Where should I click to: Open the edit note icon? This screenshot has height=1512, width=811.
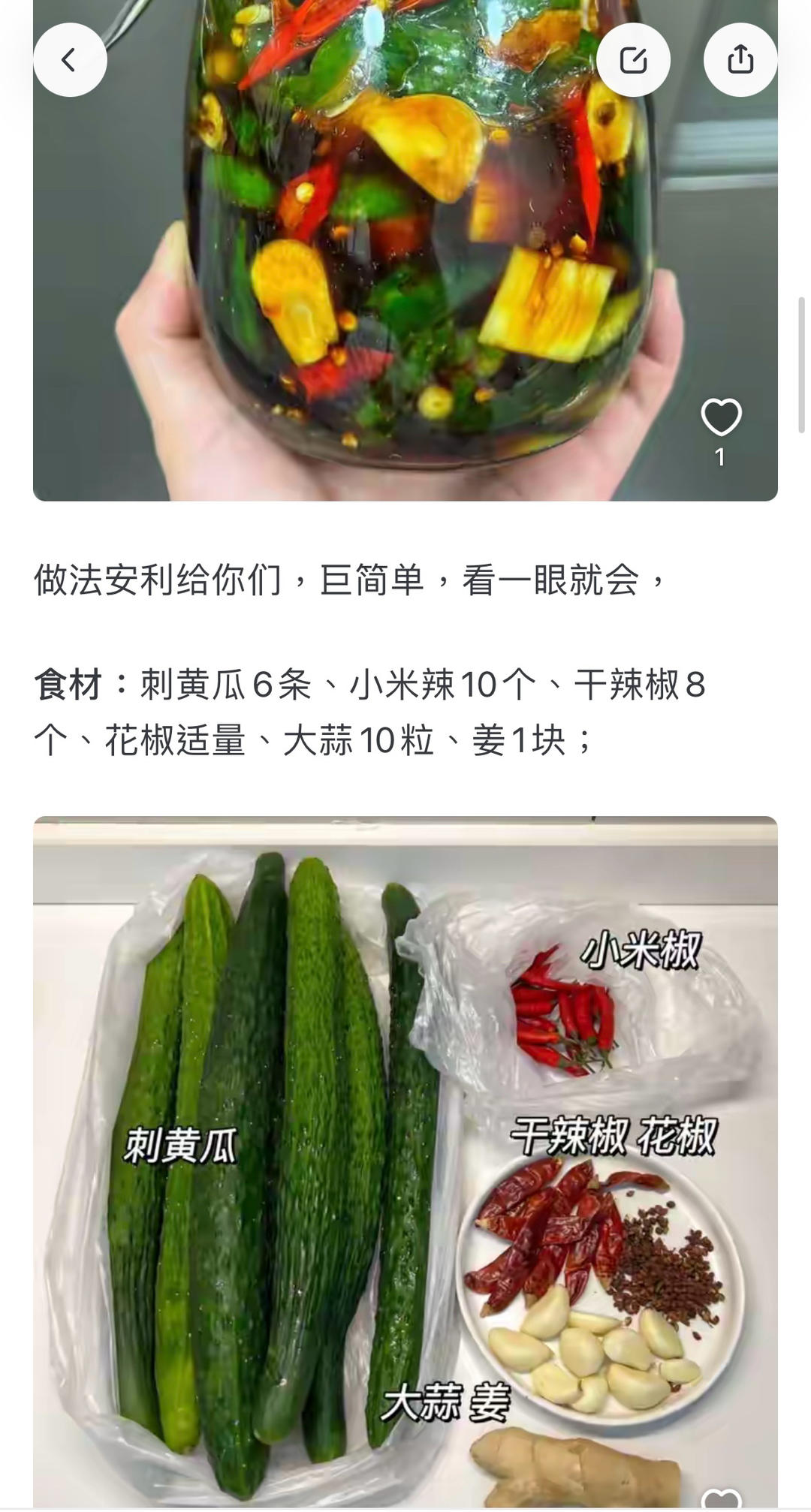coord(633,59)
